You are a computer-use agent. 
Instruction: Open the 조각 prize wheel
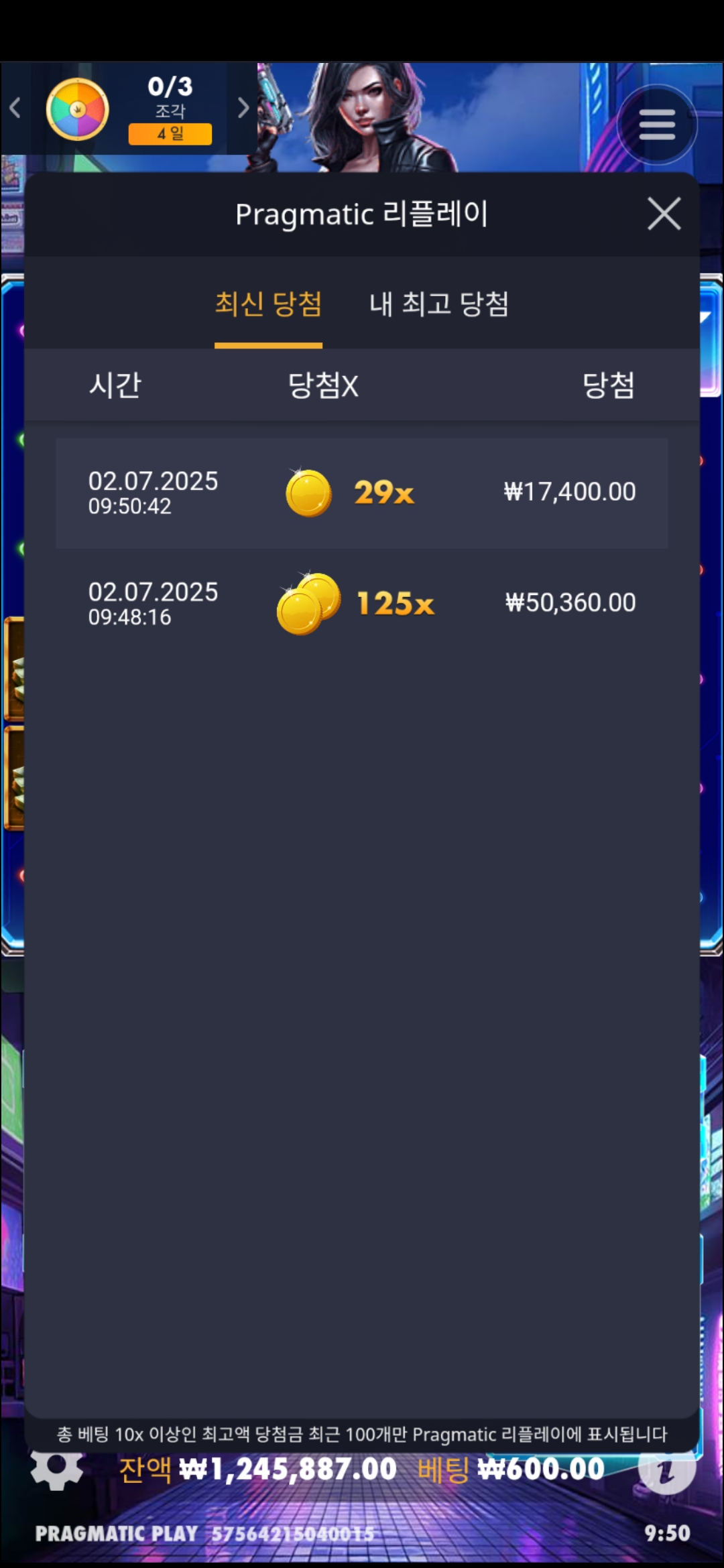pyautogui.click(x=78, y=109)
